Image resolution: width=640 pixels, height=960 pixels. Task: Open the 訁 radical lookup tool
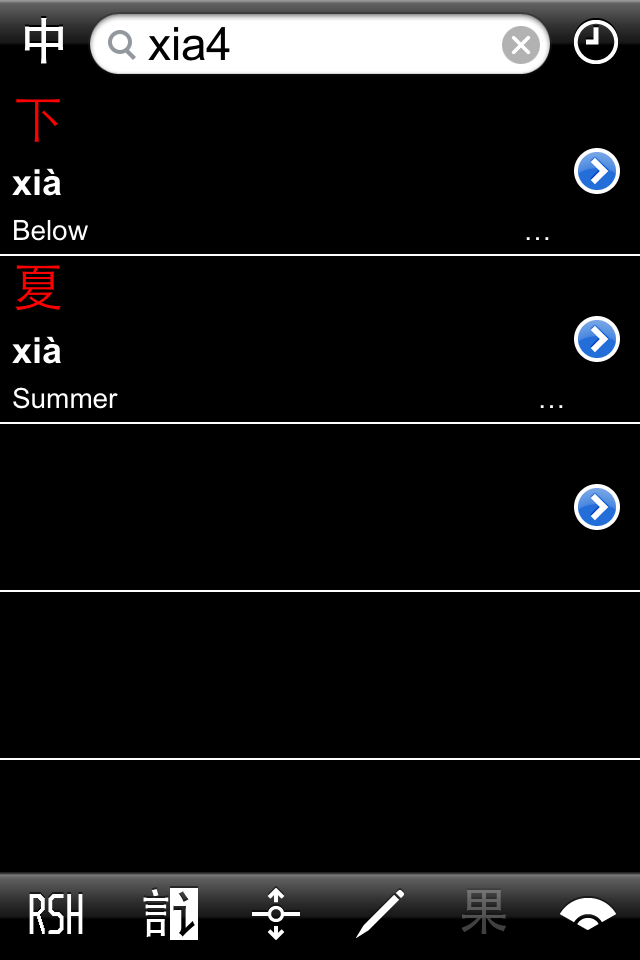coord(170,915)
